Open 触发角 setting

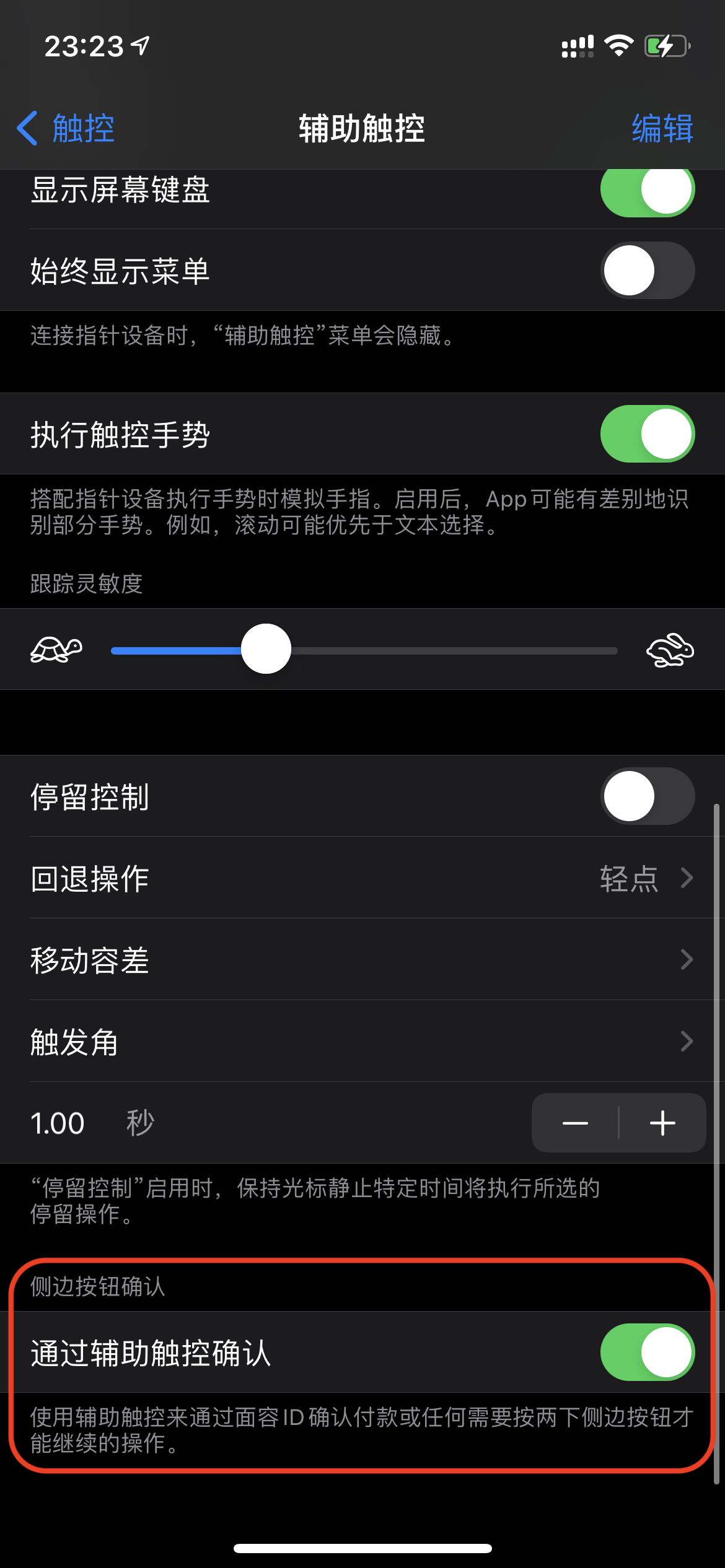pyautogui.click(x=362, y=1042)
